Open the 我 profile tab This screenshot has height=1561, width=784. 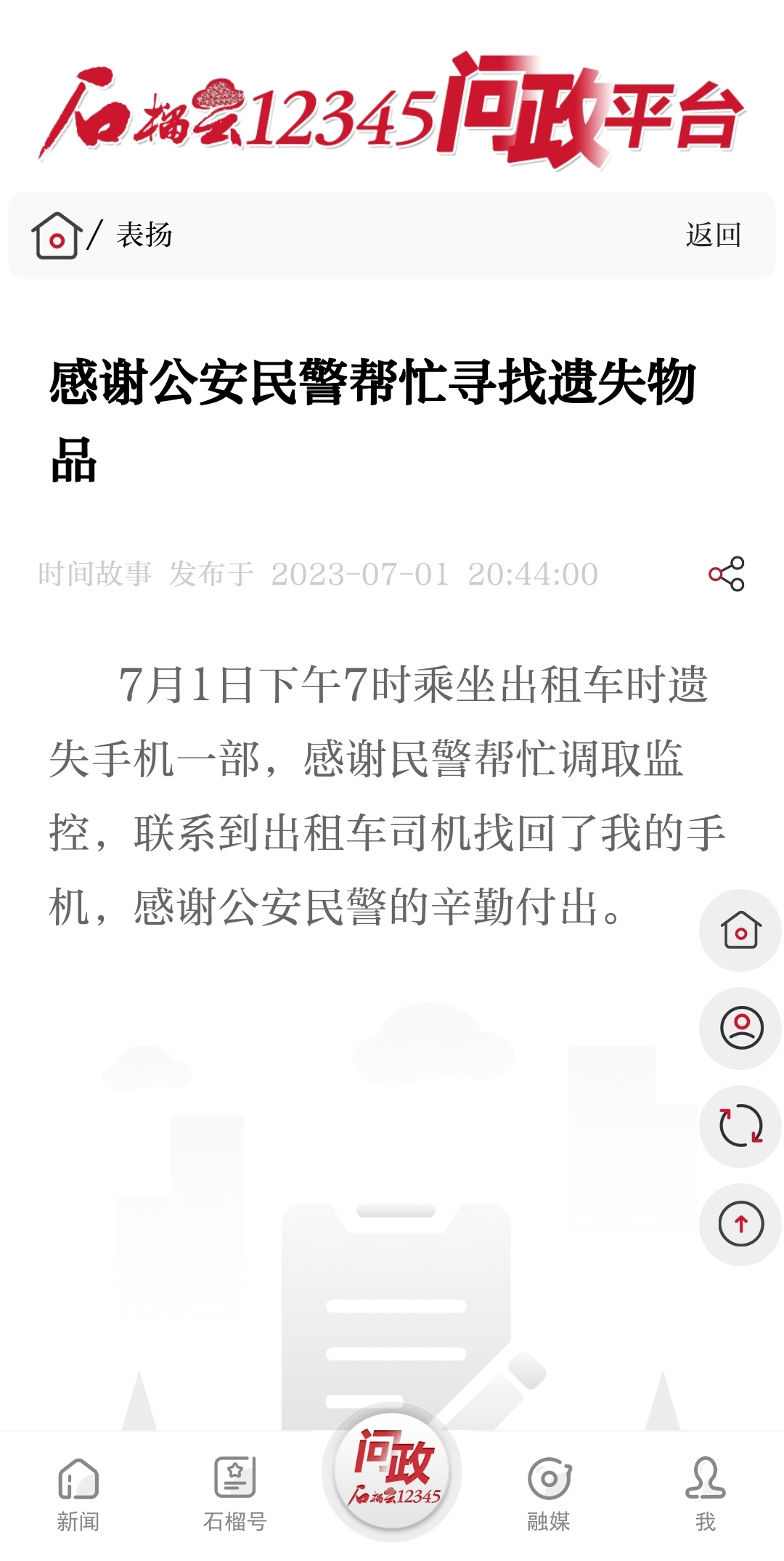tap(706, 1494)
